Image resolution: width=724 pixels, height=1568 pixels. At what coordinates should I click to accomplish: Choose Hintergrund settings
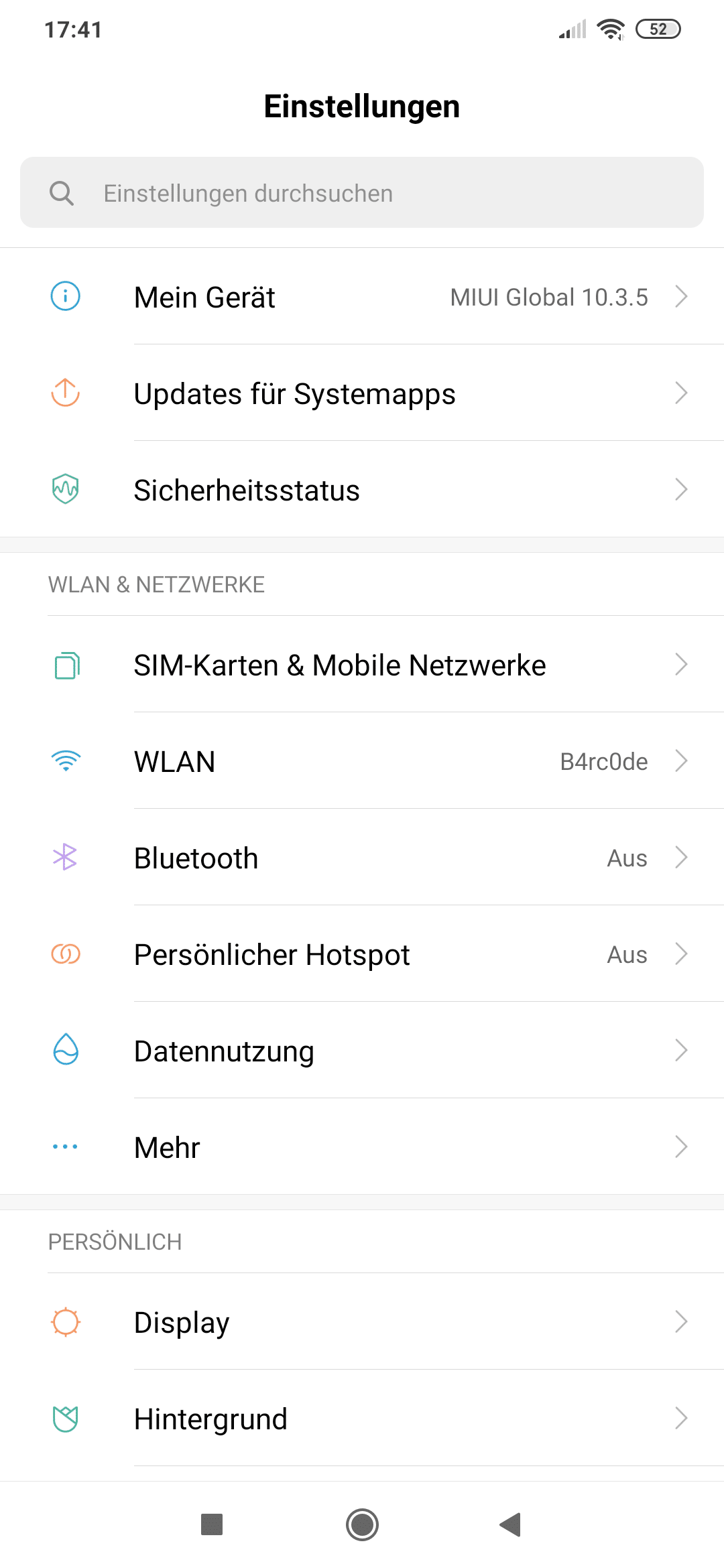pyautogui.click(x=362, y=1418)
